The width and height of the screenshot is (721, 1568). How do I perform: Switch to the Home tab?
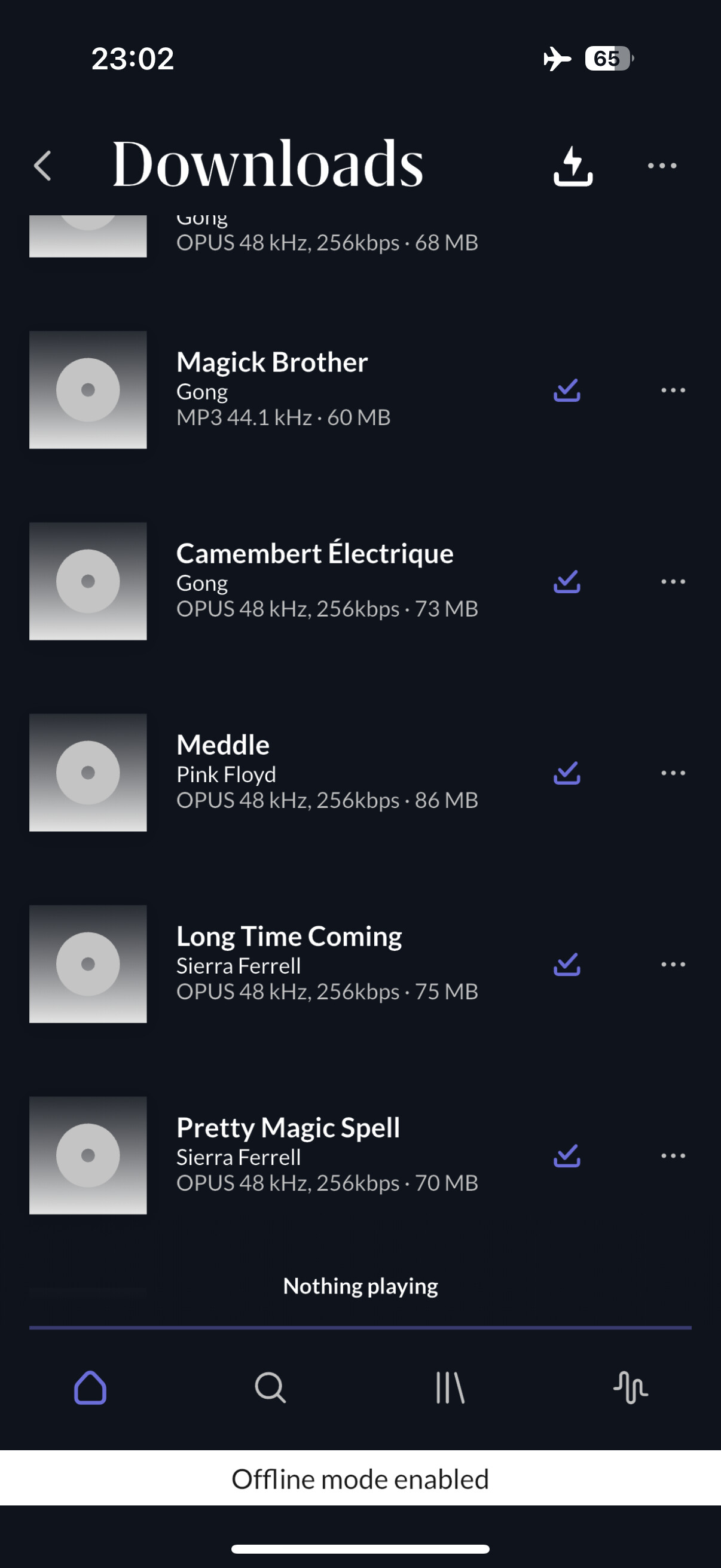90,1387
